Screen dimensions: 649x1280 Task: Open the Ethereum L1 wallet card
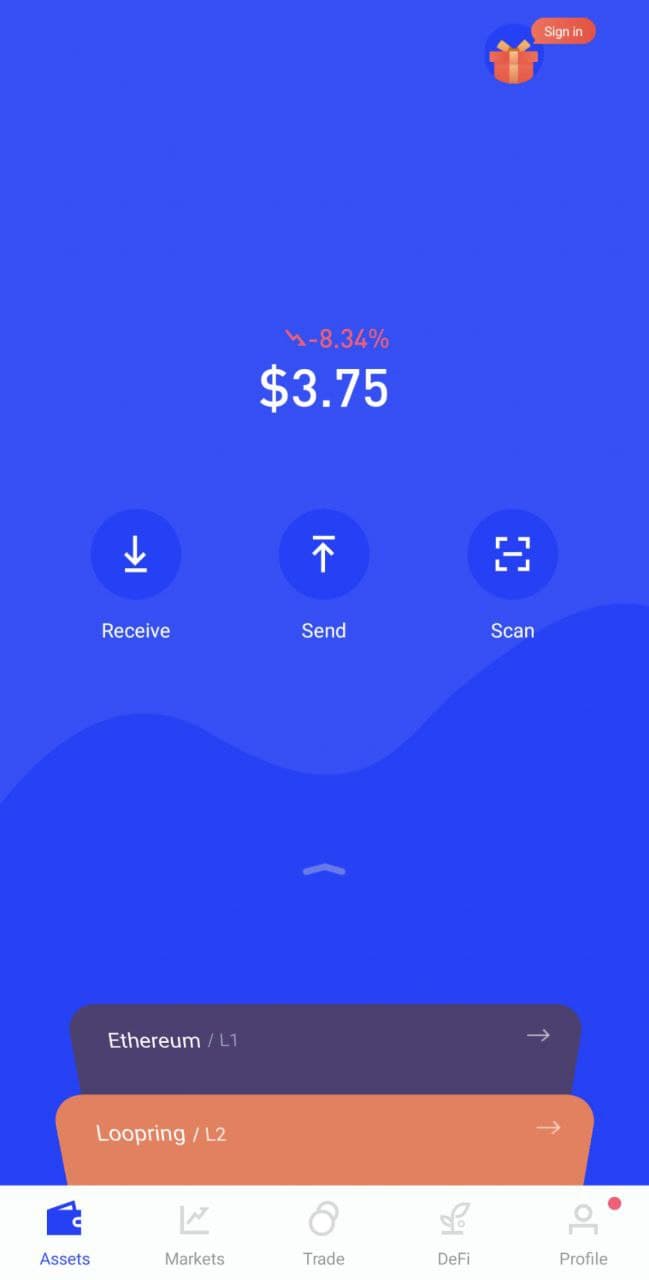click(325, 1040)
